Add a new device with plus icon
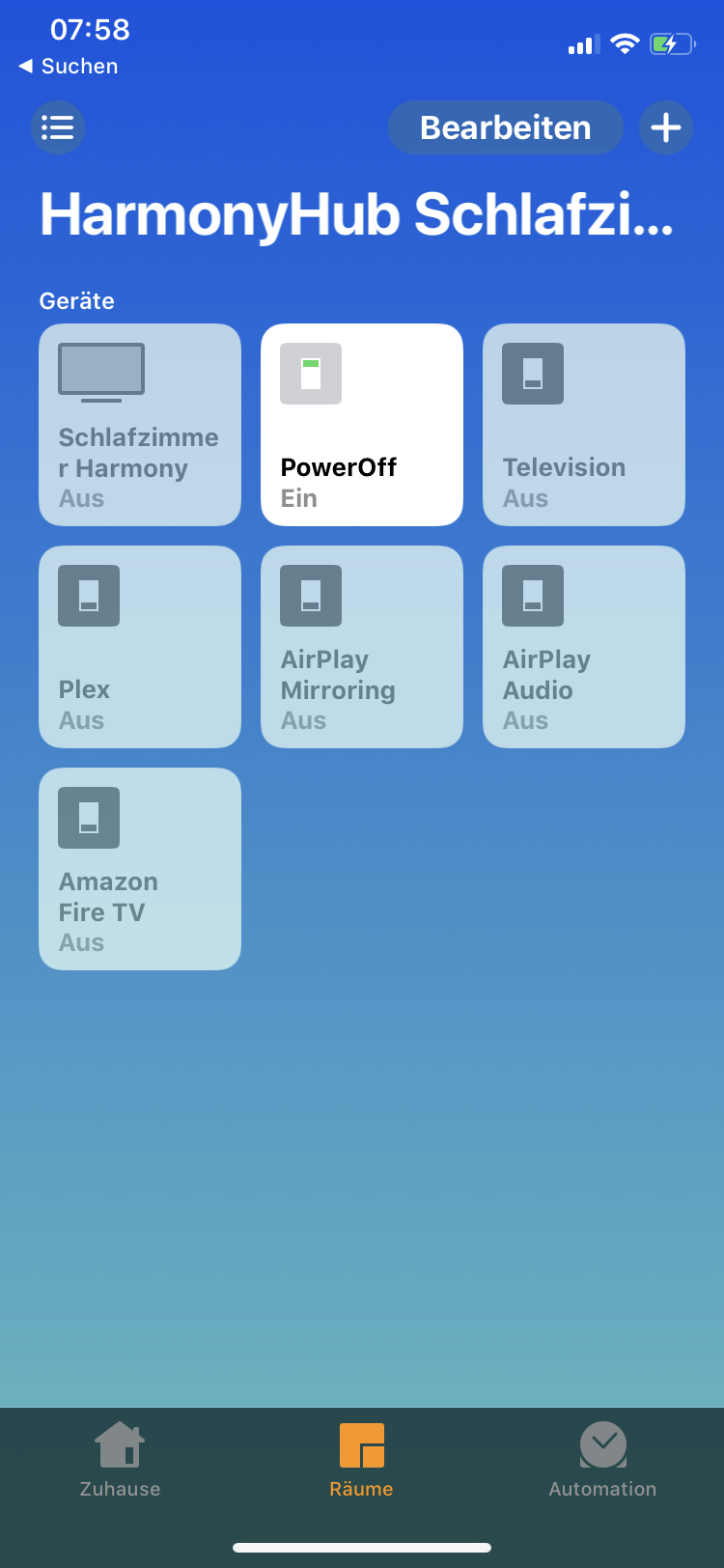 coord(666,127)
